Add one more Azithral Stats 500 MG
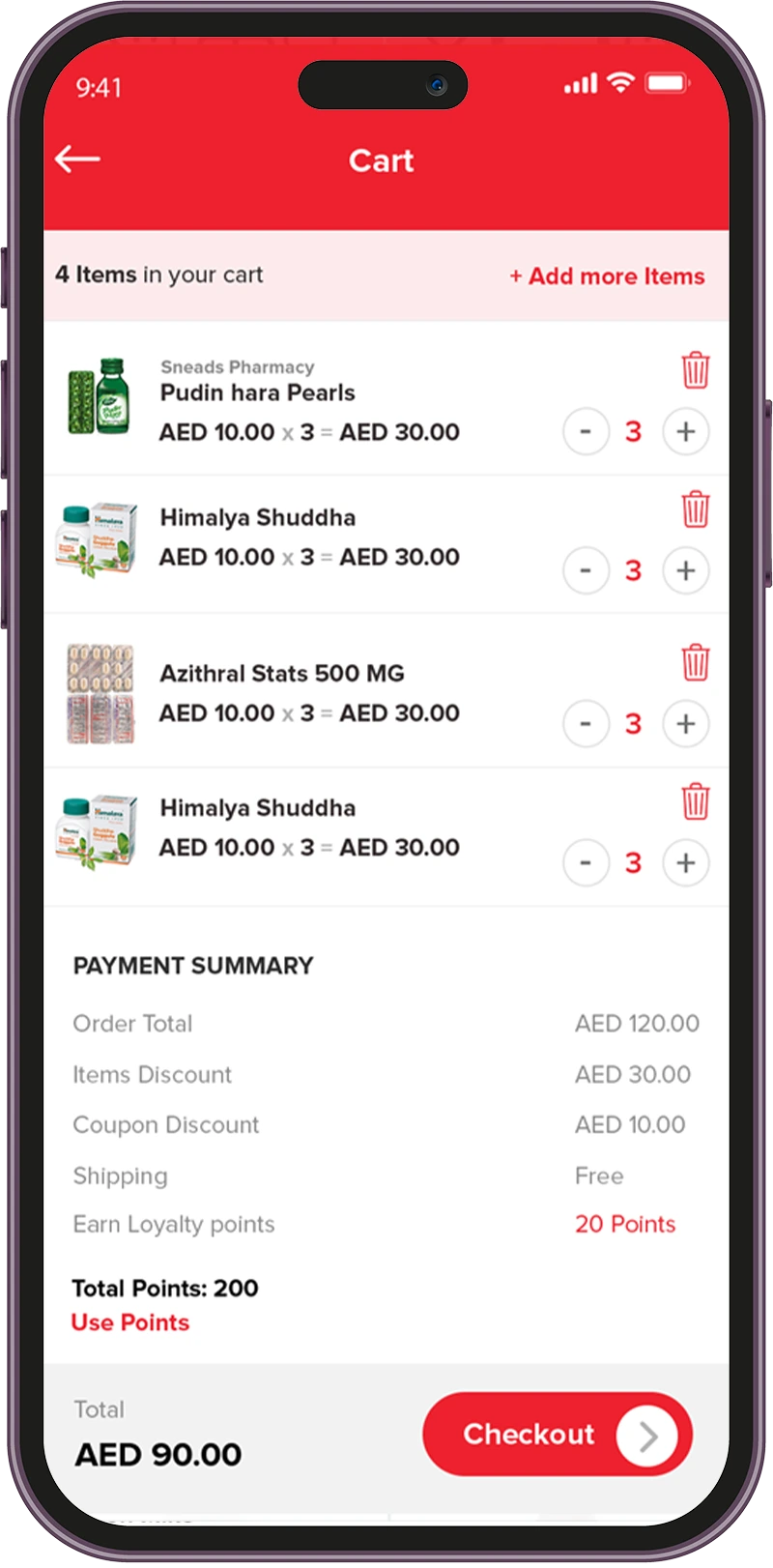 click(x=685, y=723)
